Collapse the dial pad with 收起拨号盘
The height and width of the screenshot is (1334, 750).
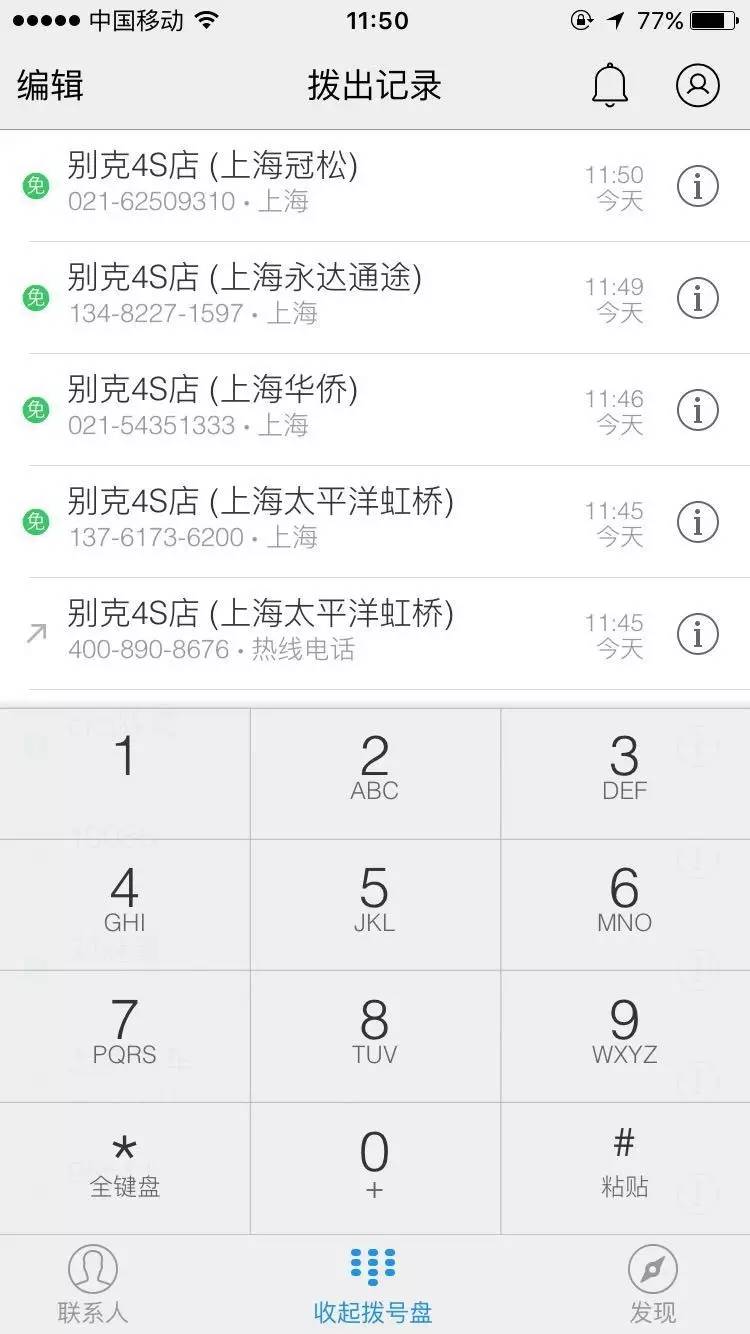coord(373,1286)
